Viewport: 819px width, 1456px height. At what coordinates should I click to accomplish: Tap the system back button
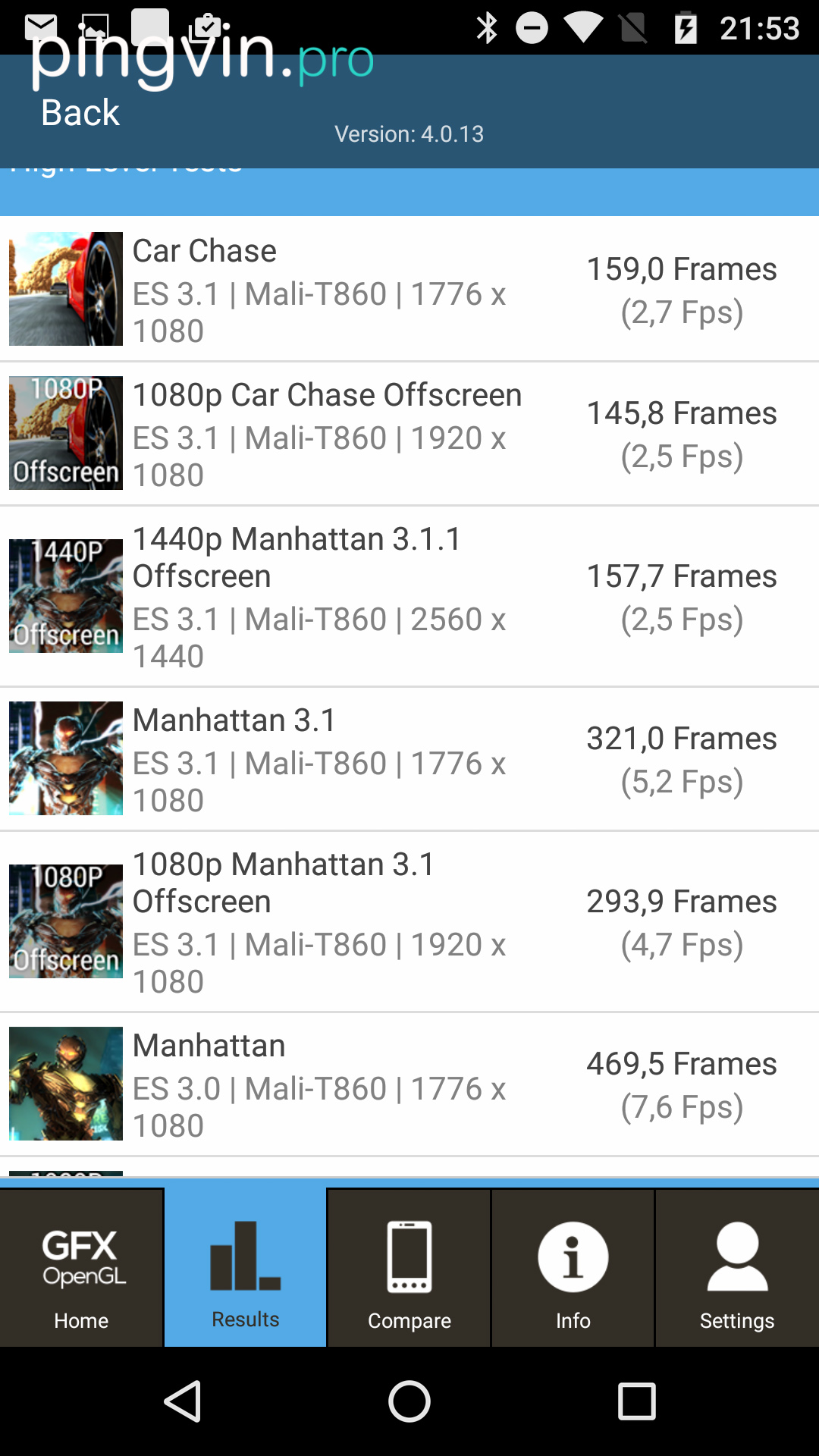pos(183,1401)
